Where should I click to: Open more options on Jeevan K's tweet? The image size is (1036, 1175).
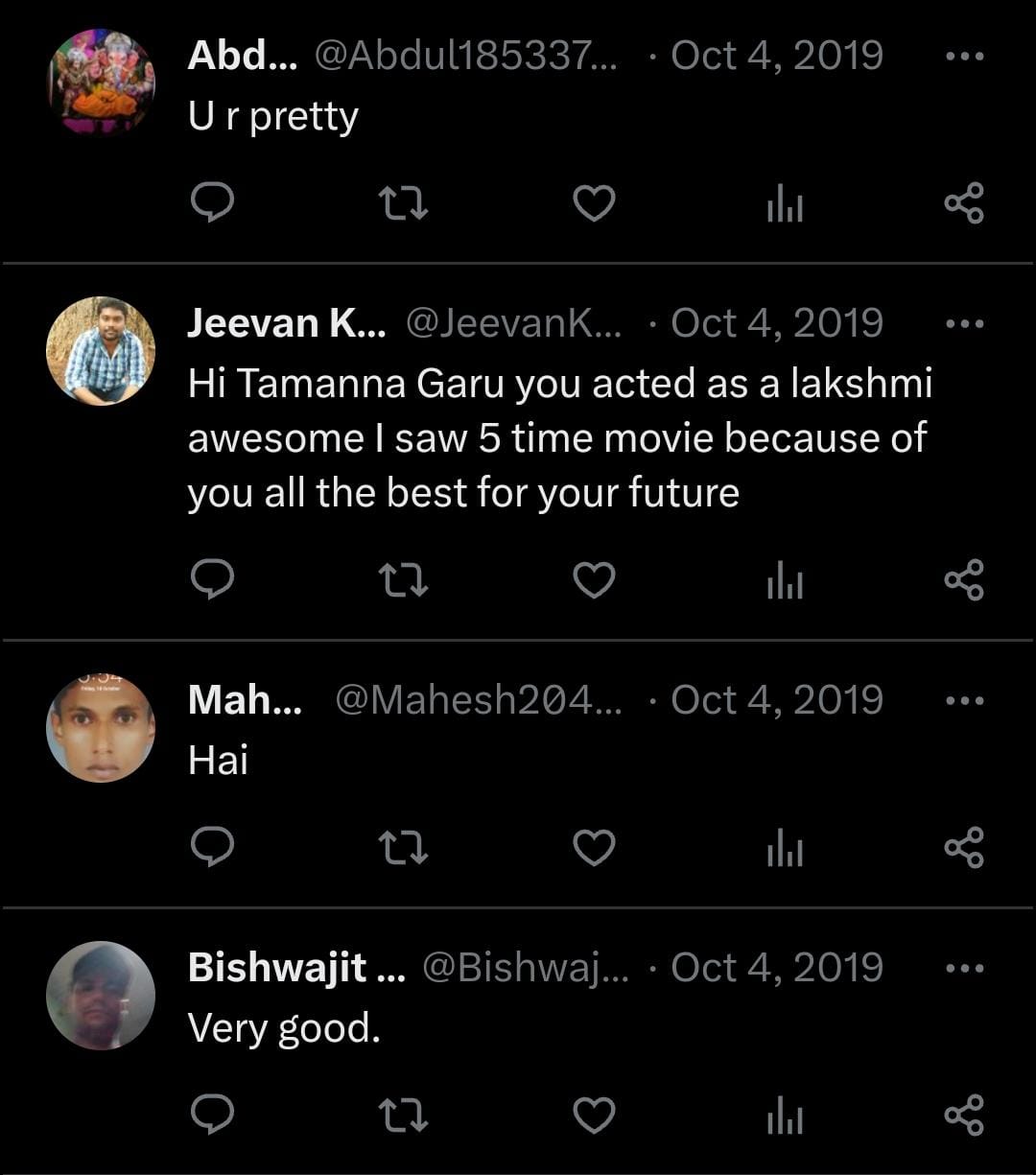[964, 324]
